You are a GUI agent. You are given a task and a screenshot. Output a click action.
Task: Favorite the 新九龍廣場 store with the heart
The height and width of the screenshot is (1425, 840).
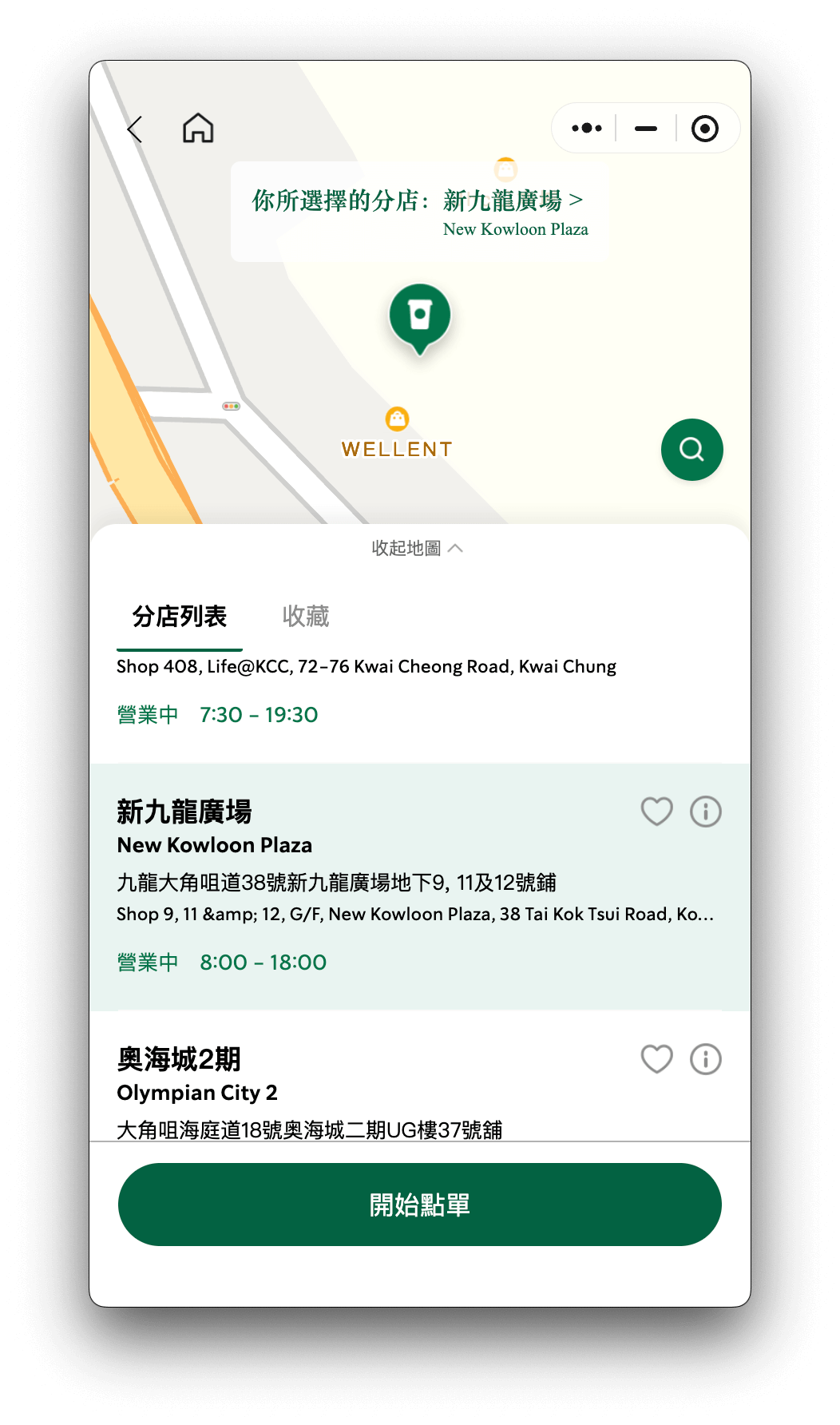pos(656,812)
